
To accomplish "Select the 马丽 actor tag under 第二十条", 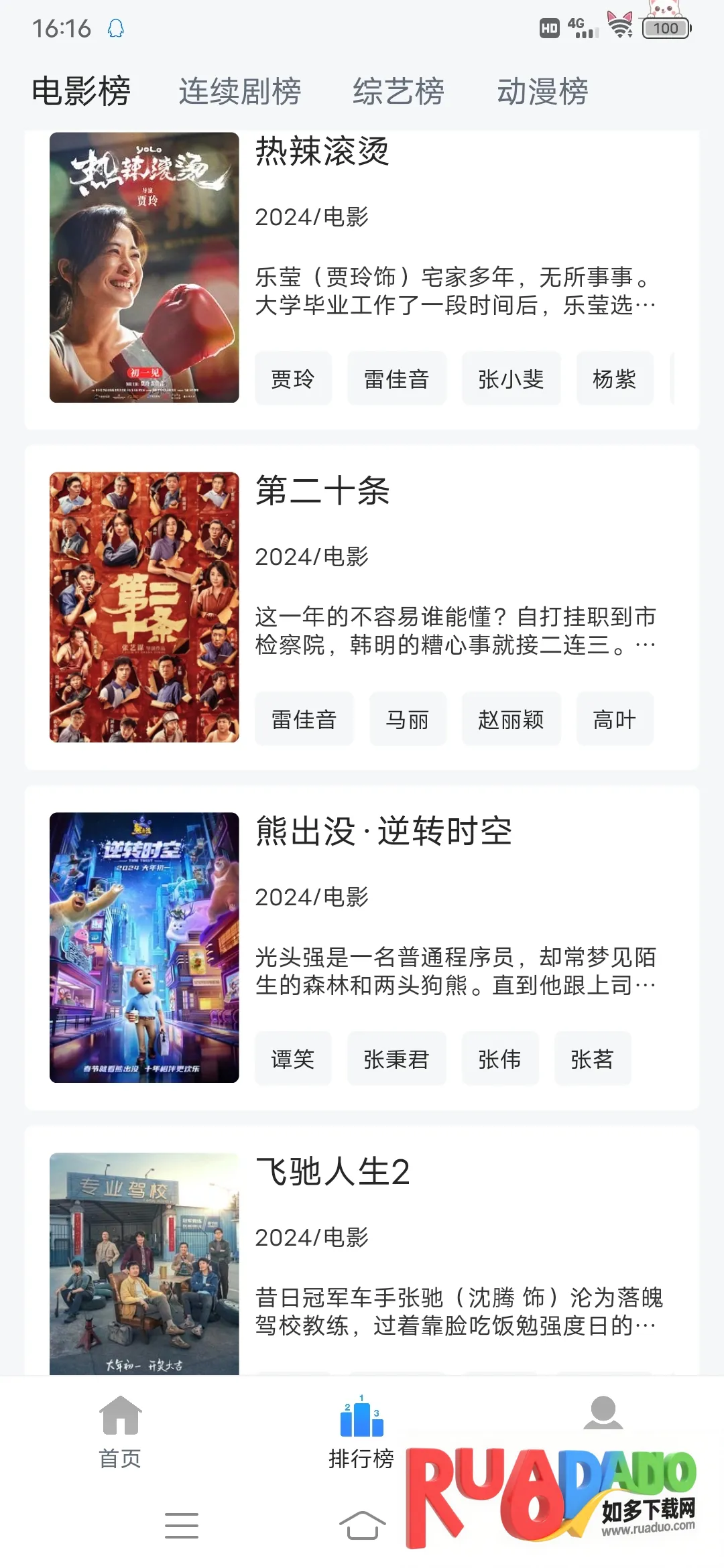I will point(408,718).
